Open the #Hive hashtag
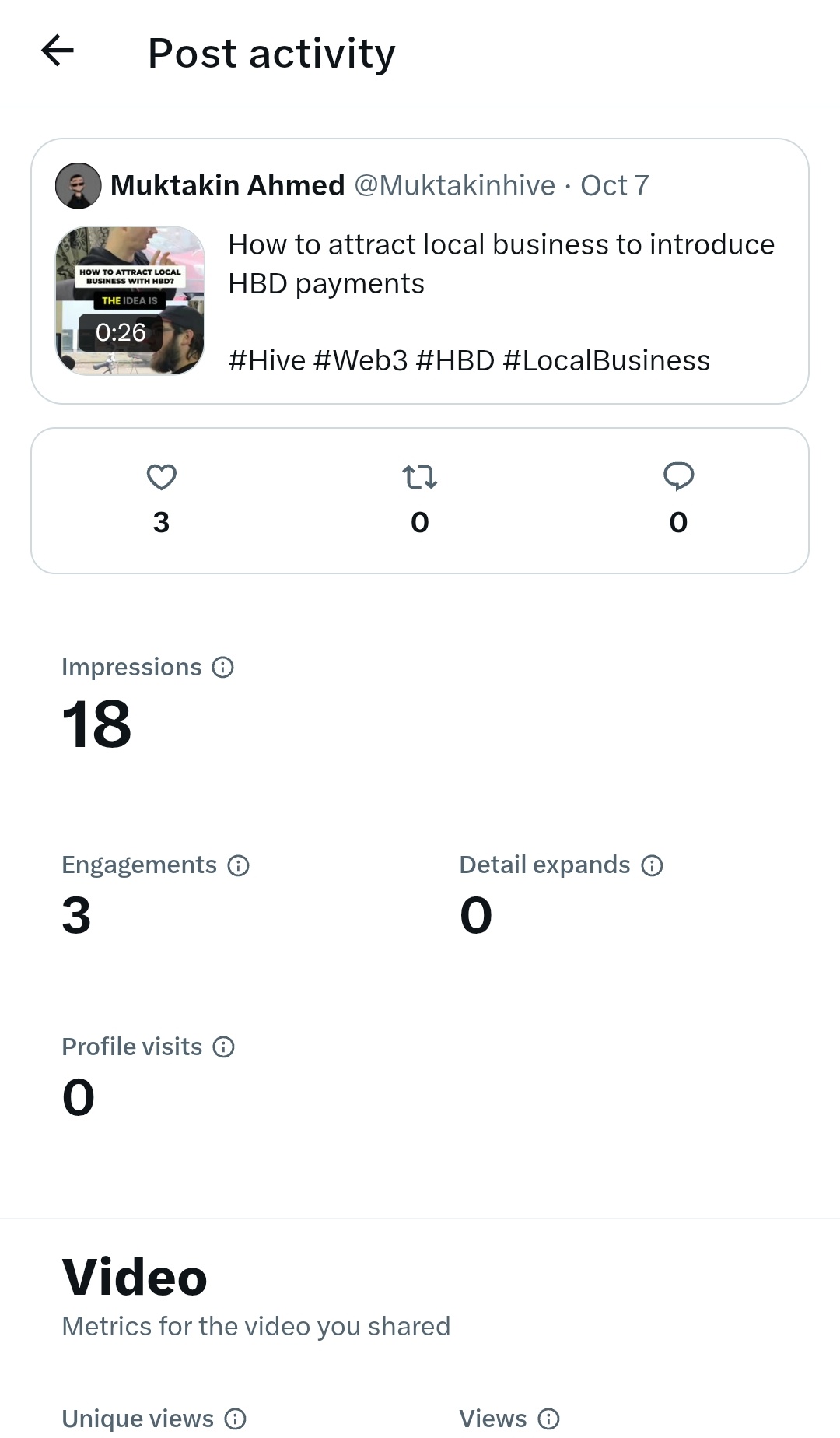840x1438 pixels. 267,361
